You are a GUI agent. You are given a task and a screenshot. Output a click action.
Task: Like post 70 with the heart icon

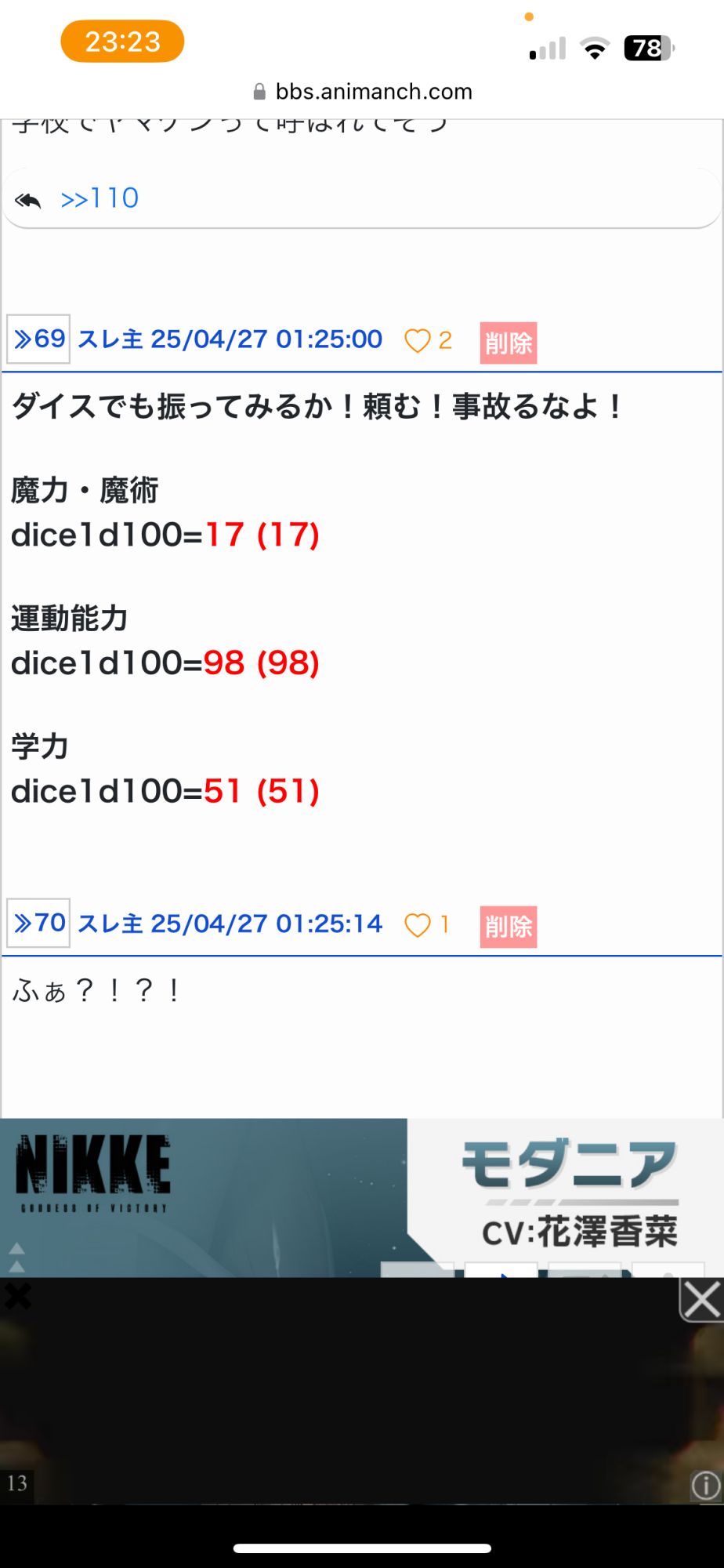pos(417,925)
